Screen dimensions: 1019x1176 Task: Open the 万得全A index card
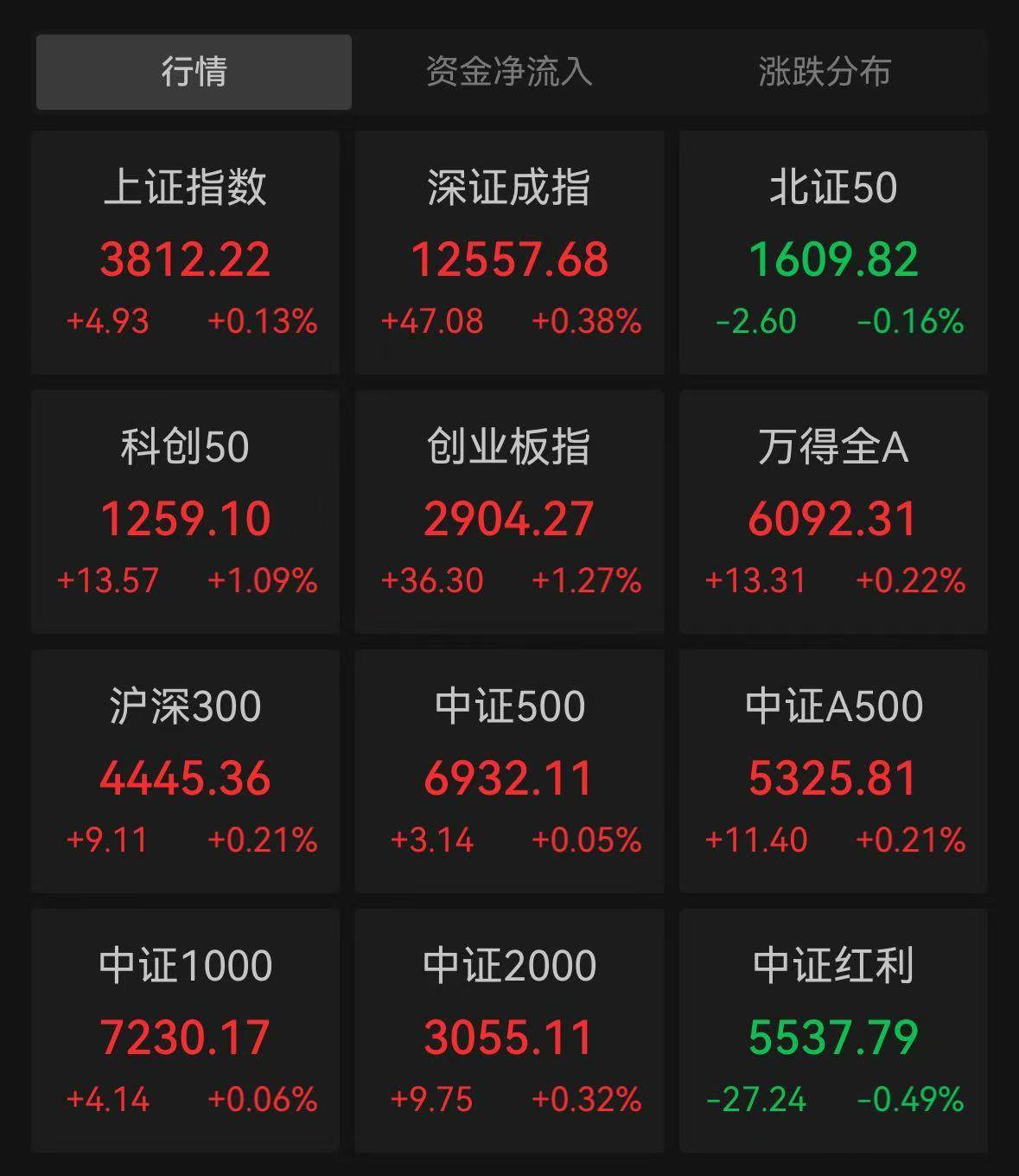(832, 510)
